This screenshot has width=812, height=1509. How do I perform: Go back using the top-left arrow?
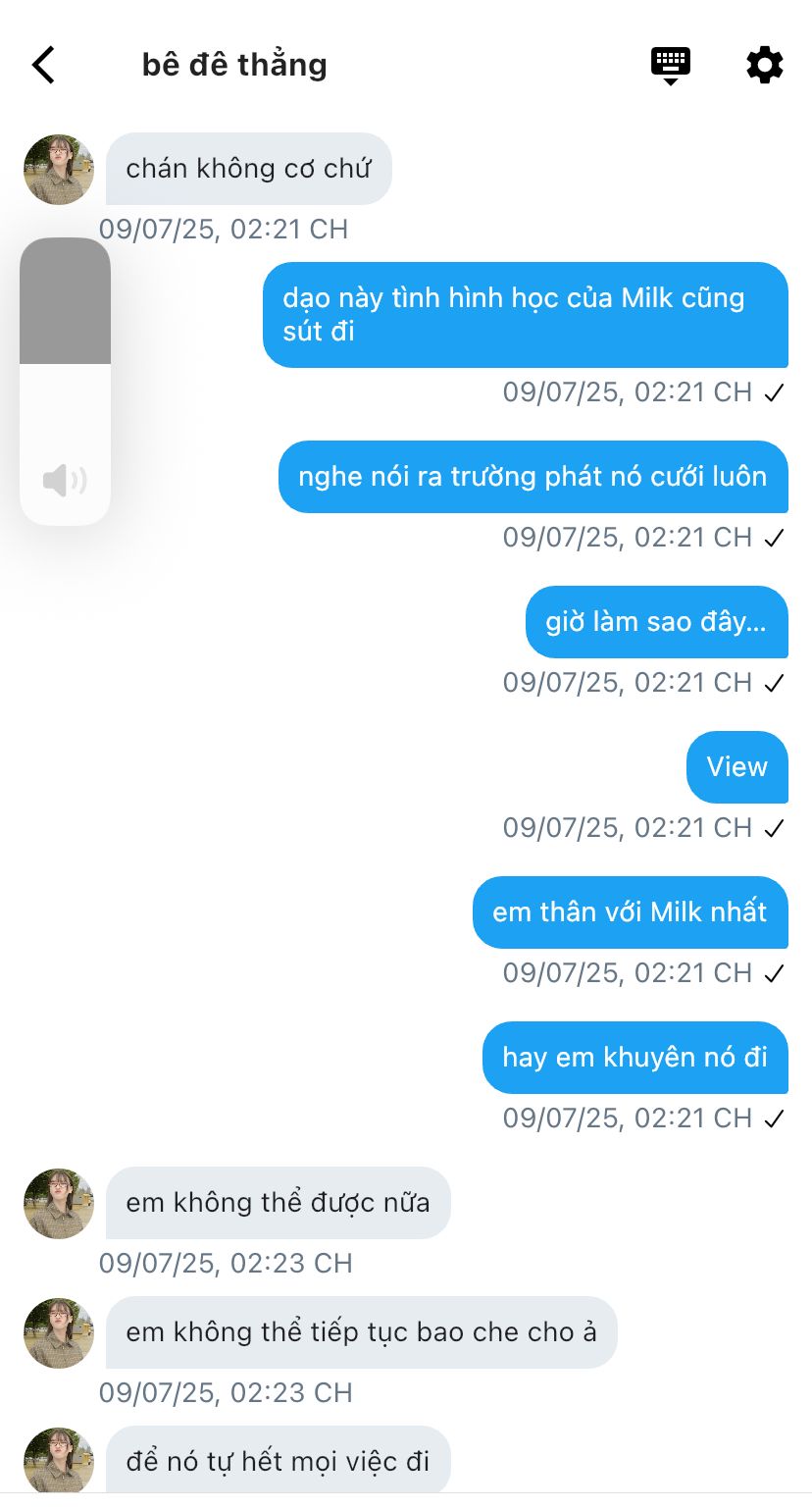[43, 65]
